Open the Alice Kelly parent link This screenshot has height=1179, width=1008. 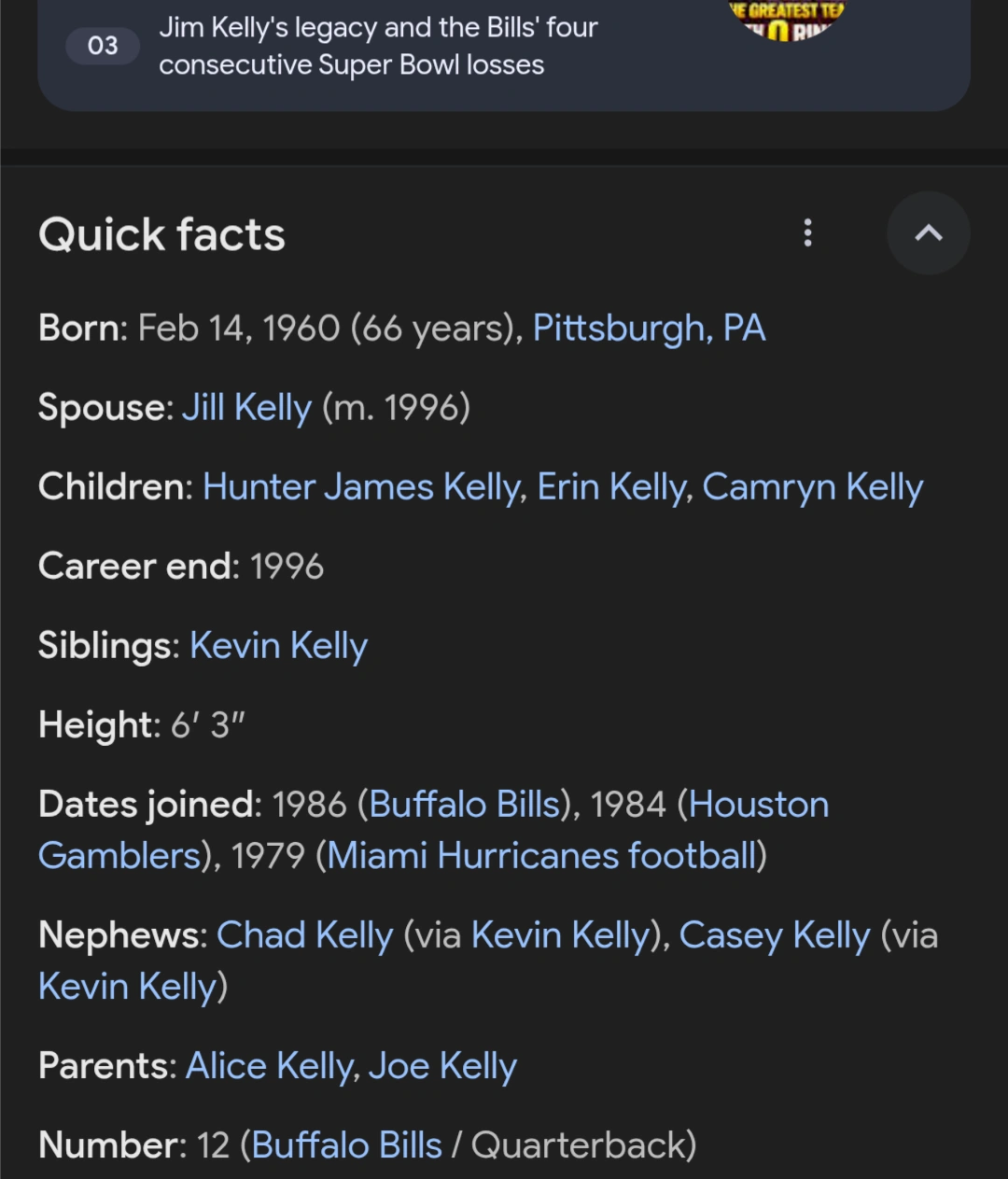[x=271, y=1066]
